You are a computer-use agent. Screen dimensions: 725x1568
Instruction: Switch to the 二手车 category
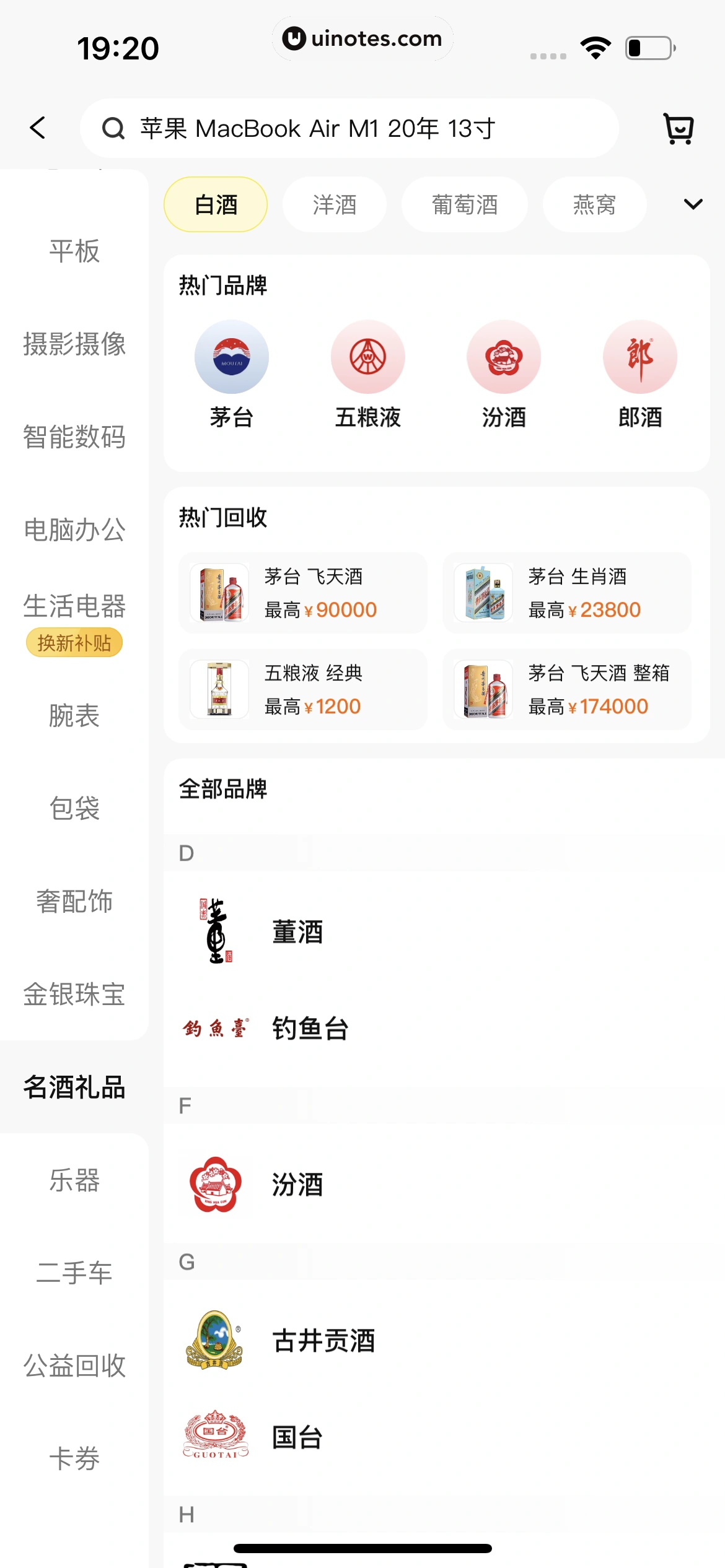coord(74,1273)
